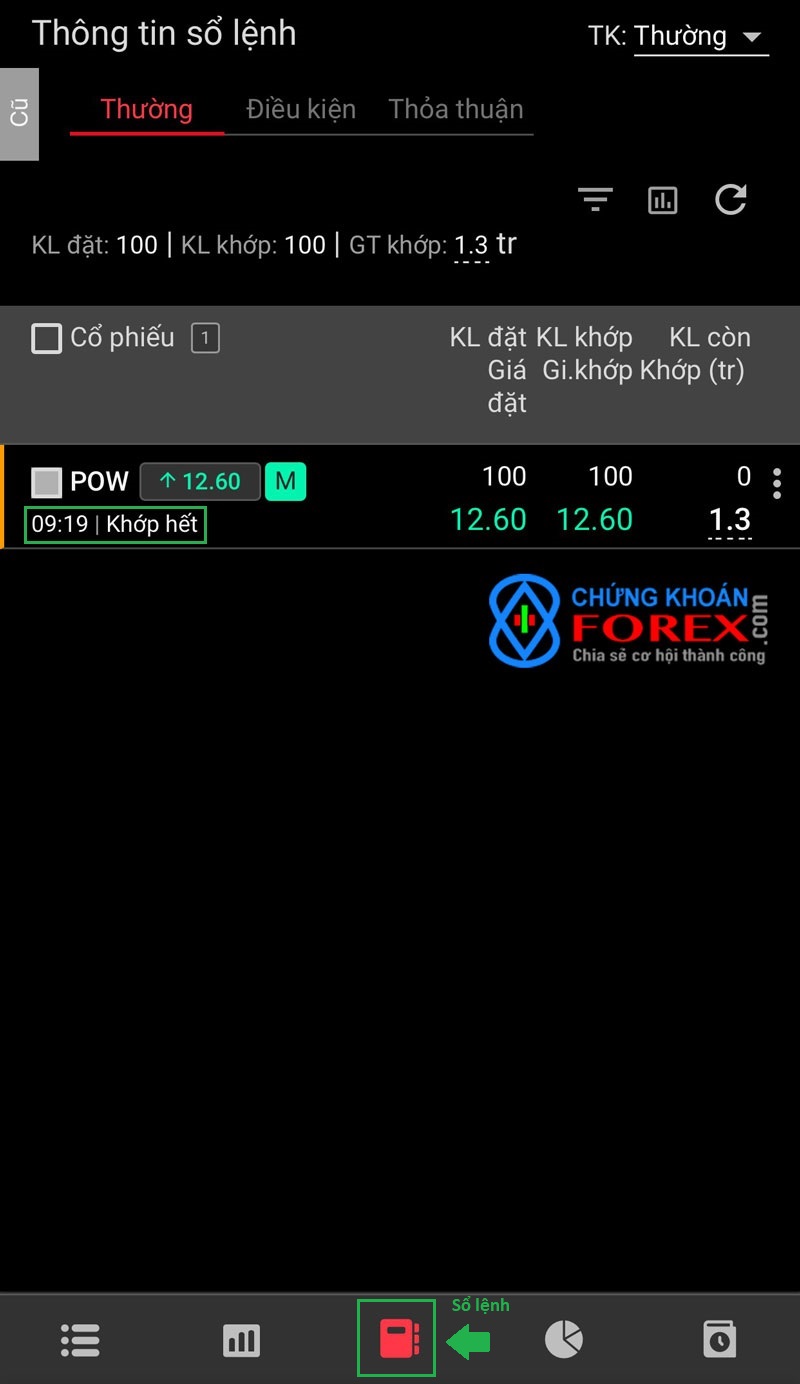Switch to the Thỏa thuận tab
This screenshot has width=800, height=1384.
[x=455, y=109]
